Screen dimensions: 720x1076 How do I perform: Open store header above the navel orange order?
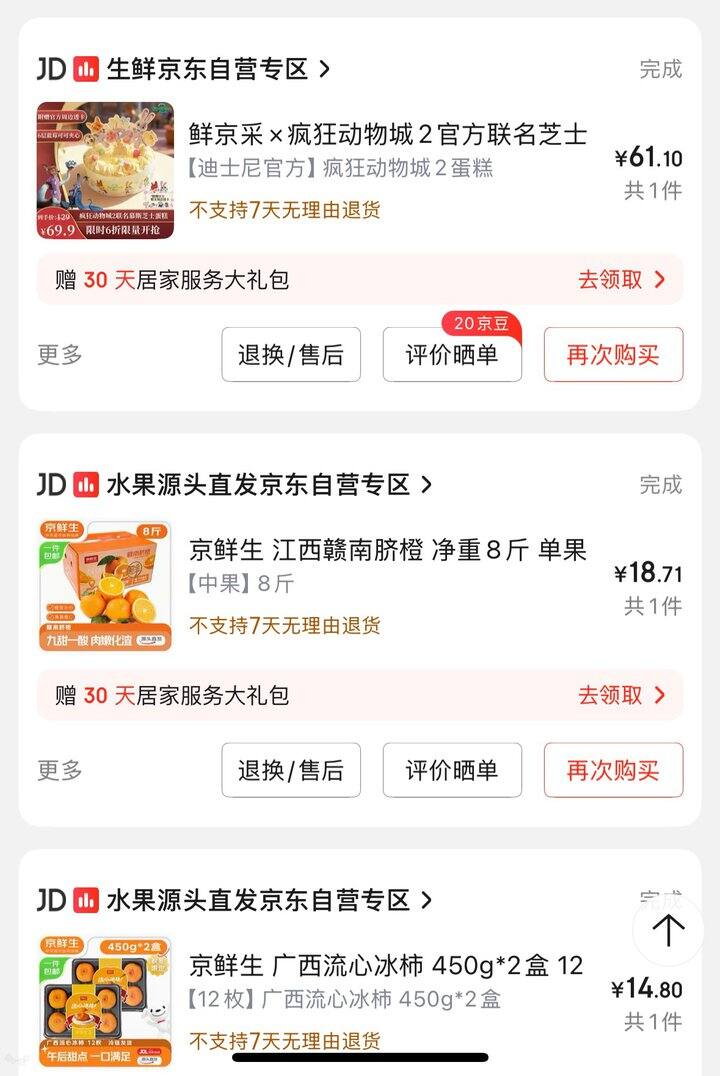[257, 485]
